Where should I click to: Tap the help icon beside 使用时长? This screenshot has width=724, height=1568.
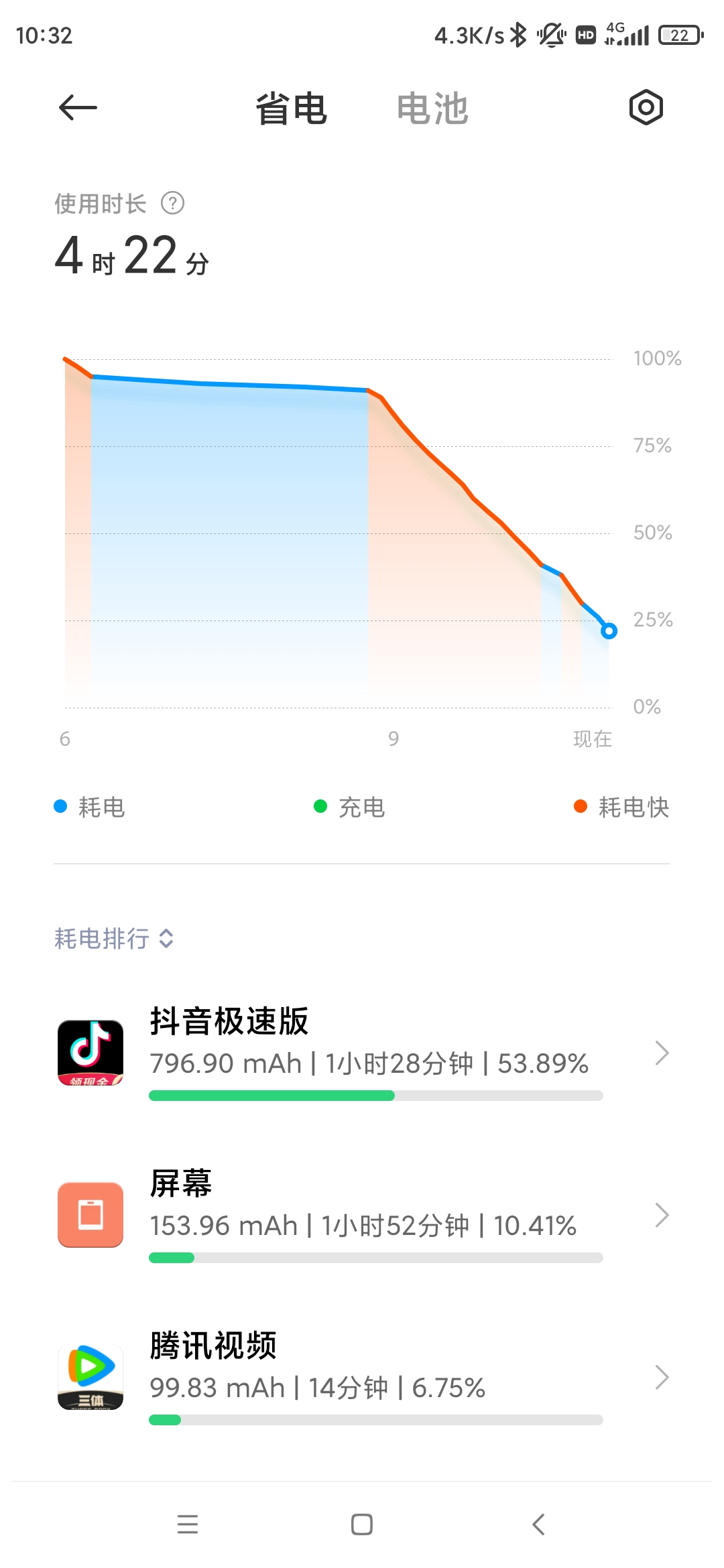coord(173,203)
